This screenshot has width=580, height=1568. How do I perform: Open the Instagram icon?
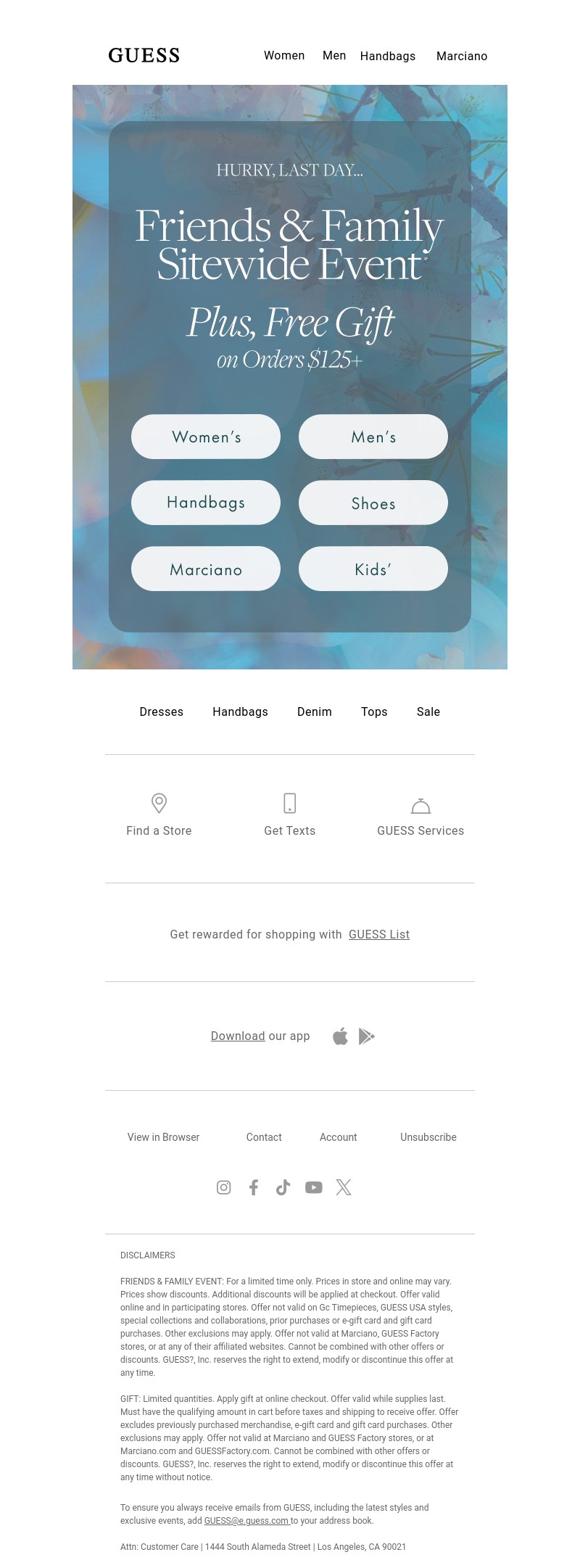click(x=224, y=1187)
